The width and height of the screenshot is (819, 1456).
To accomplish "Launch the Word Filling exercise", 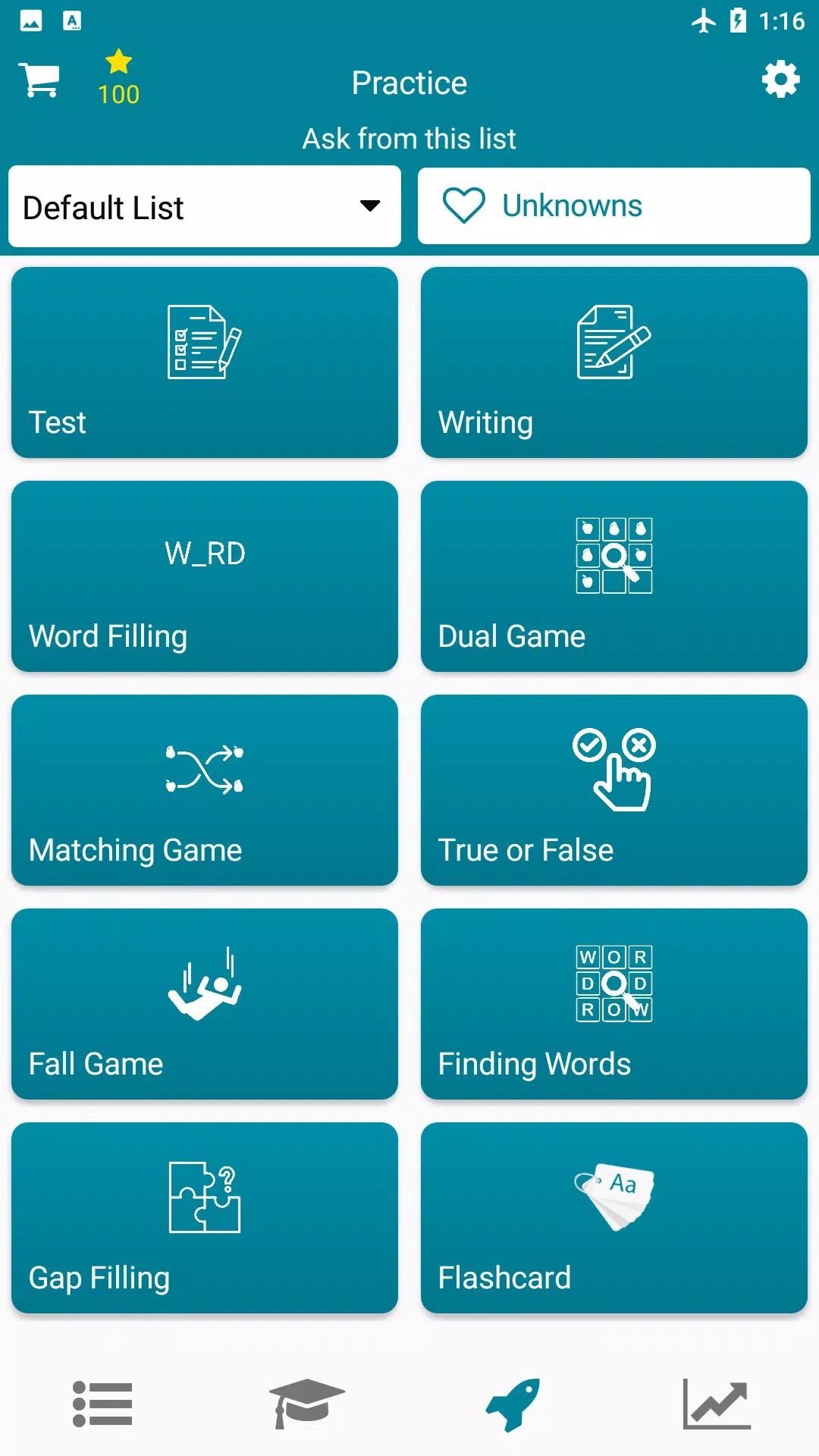I will pyautogui.click(x=205, y=576).
